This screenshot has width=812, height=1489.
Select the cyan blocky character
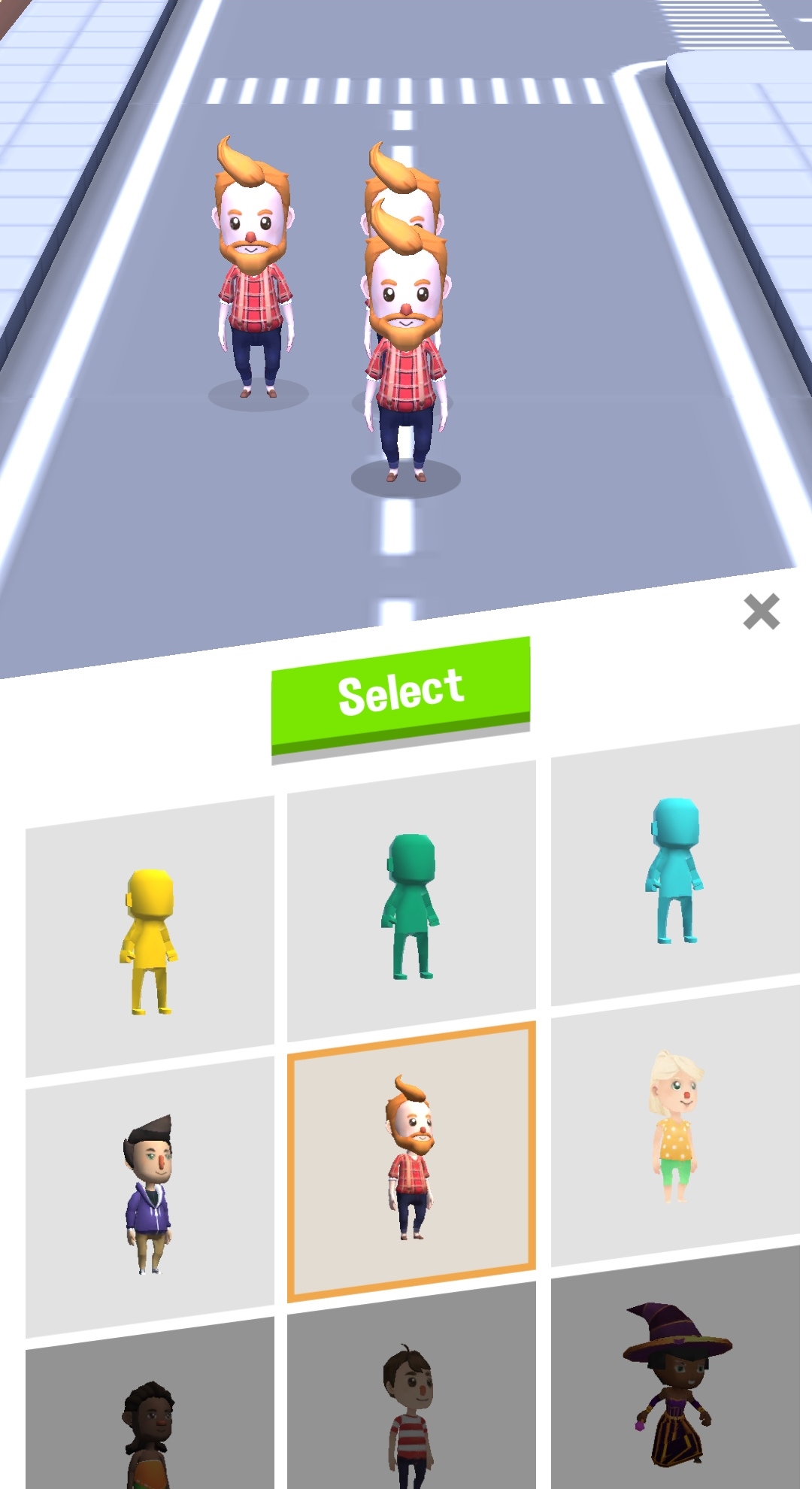coord(674,867)
